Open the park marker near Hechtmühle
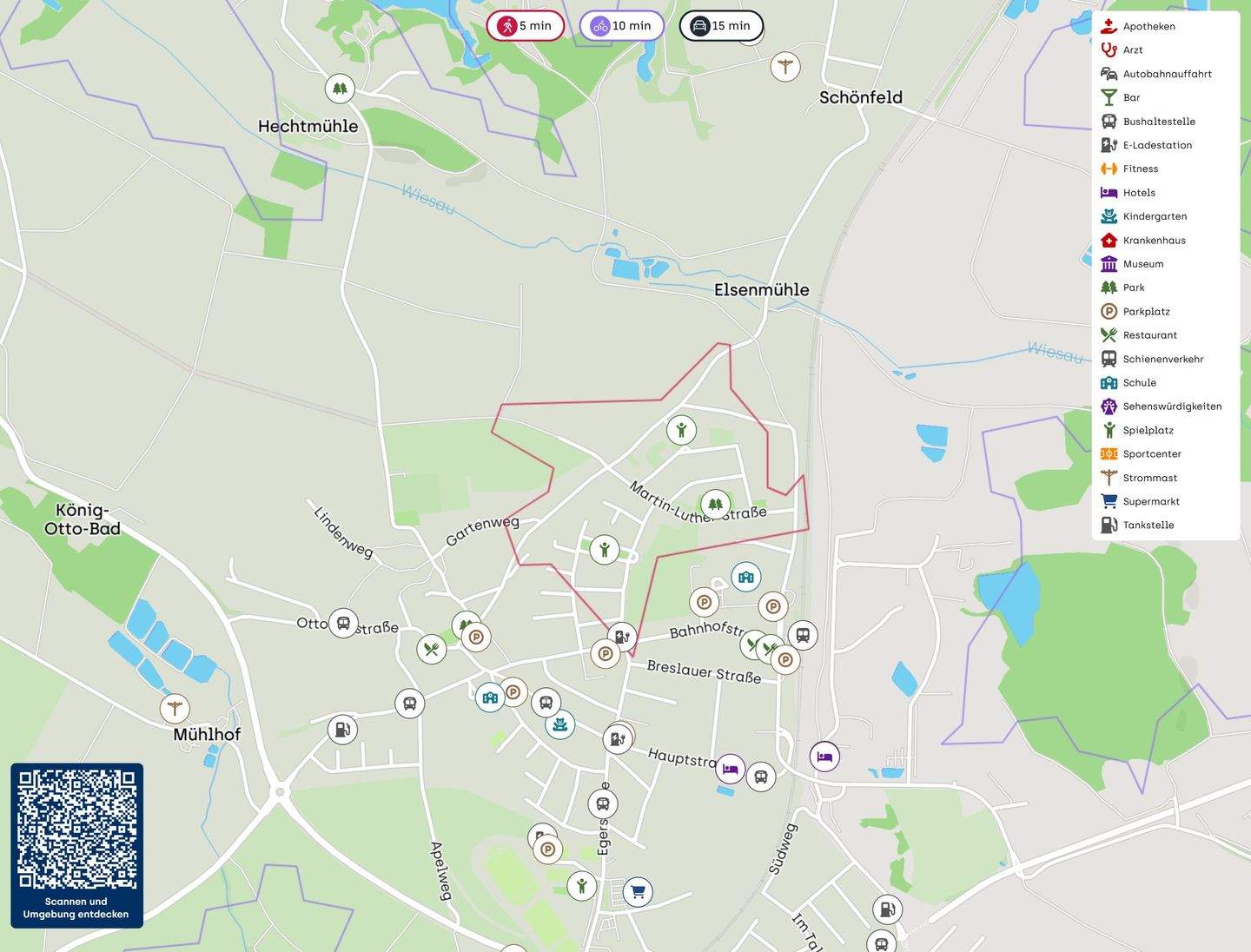Screen dimensions: 1251x952 click(340, 89)
